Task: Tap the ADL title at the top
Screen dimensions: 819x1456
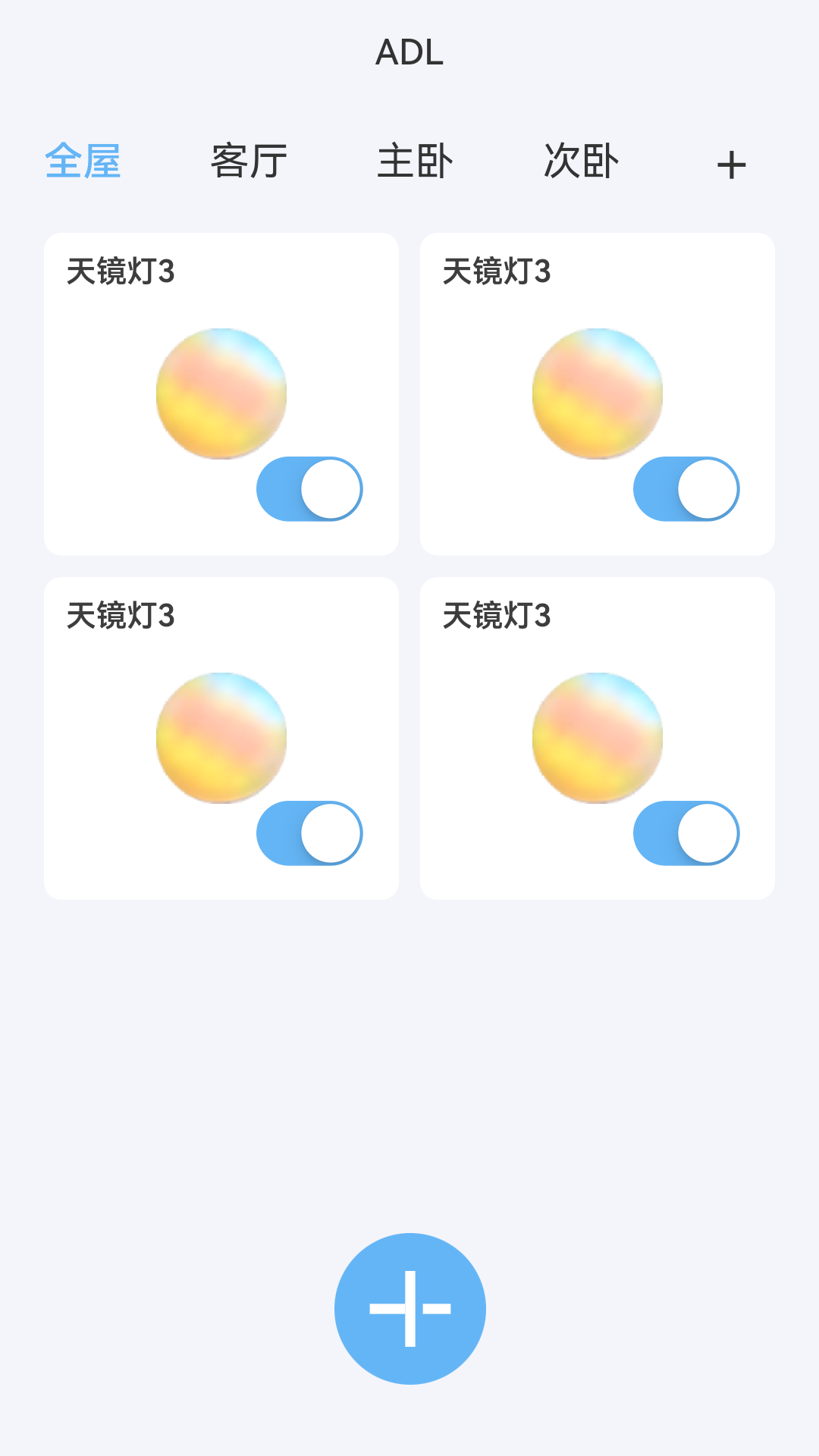Action: coord(409,52)
